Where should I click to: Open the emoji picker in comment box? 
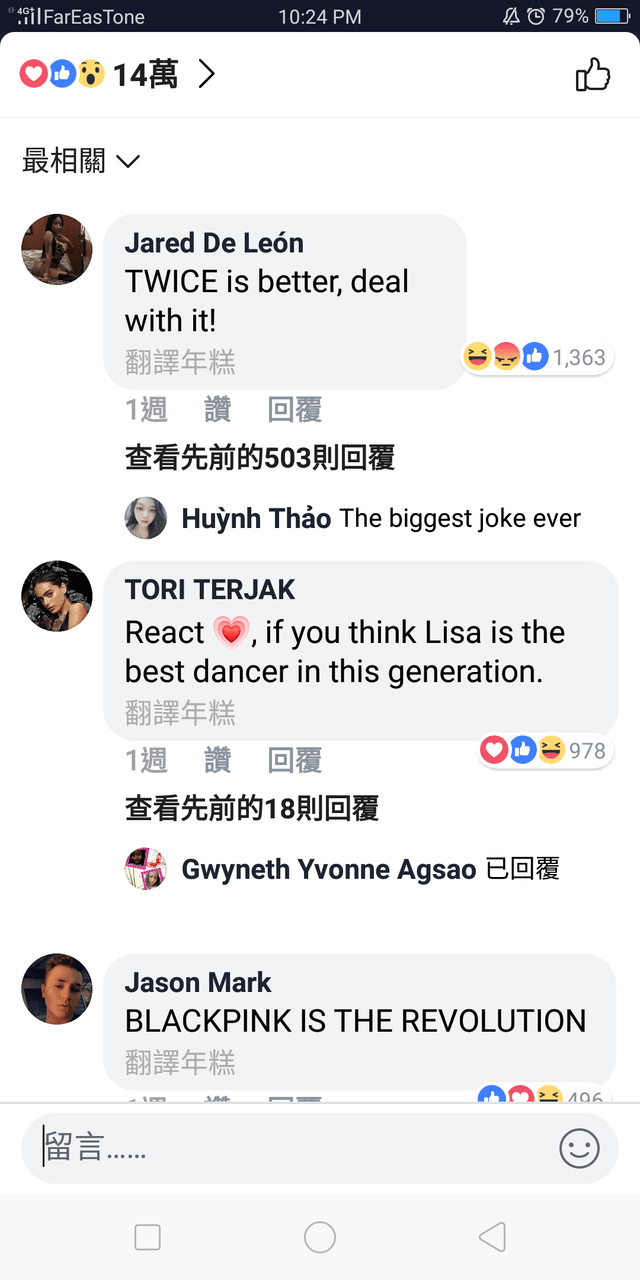pyautogui.click(x=579, y=1148)
